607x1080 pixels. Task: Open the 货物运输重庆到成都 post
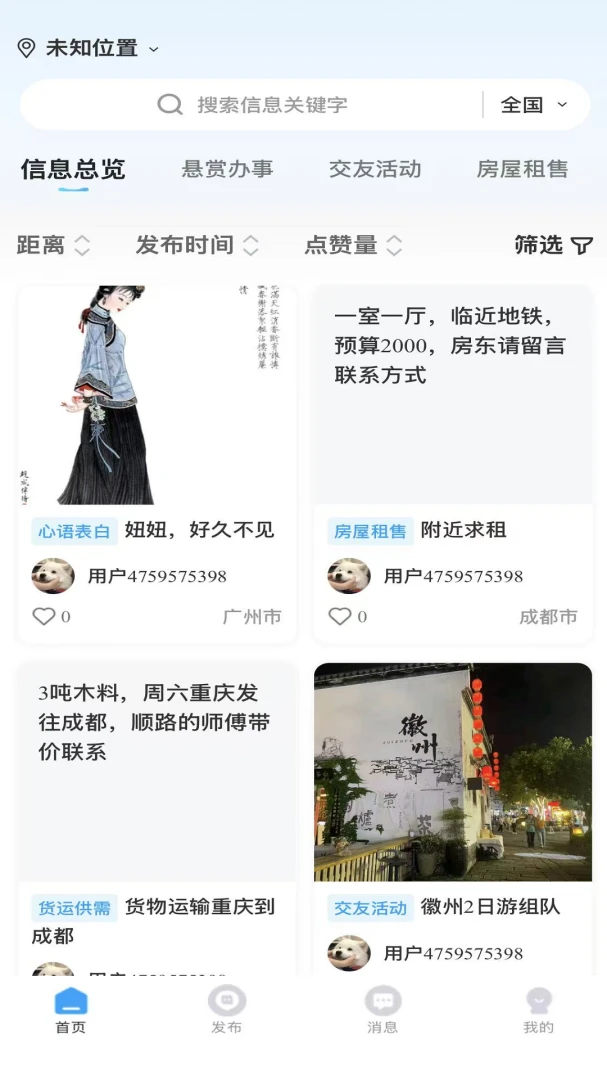157,818
